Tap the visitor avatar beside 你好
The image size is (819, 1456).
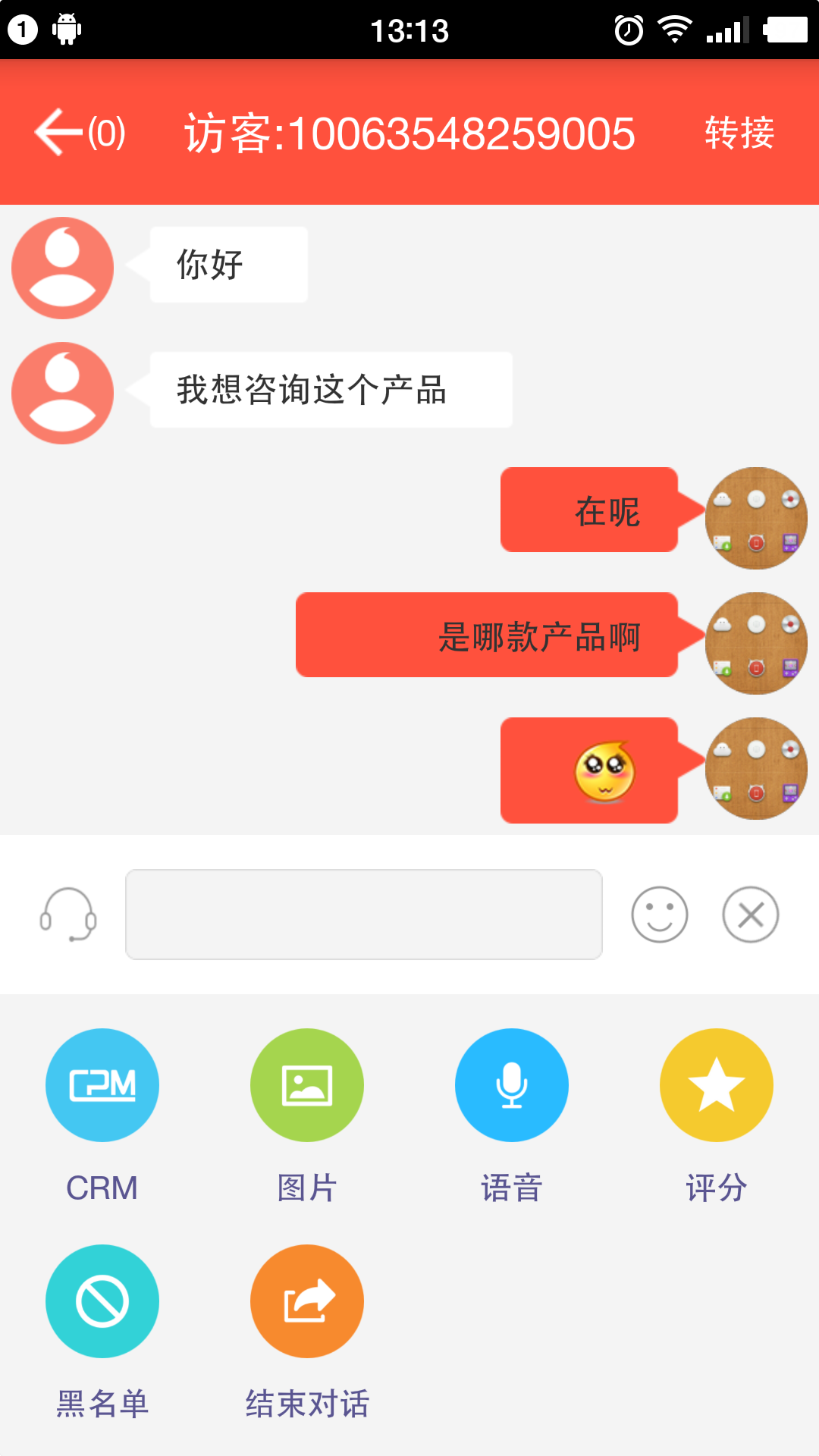63,268
